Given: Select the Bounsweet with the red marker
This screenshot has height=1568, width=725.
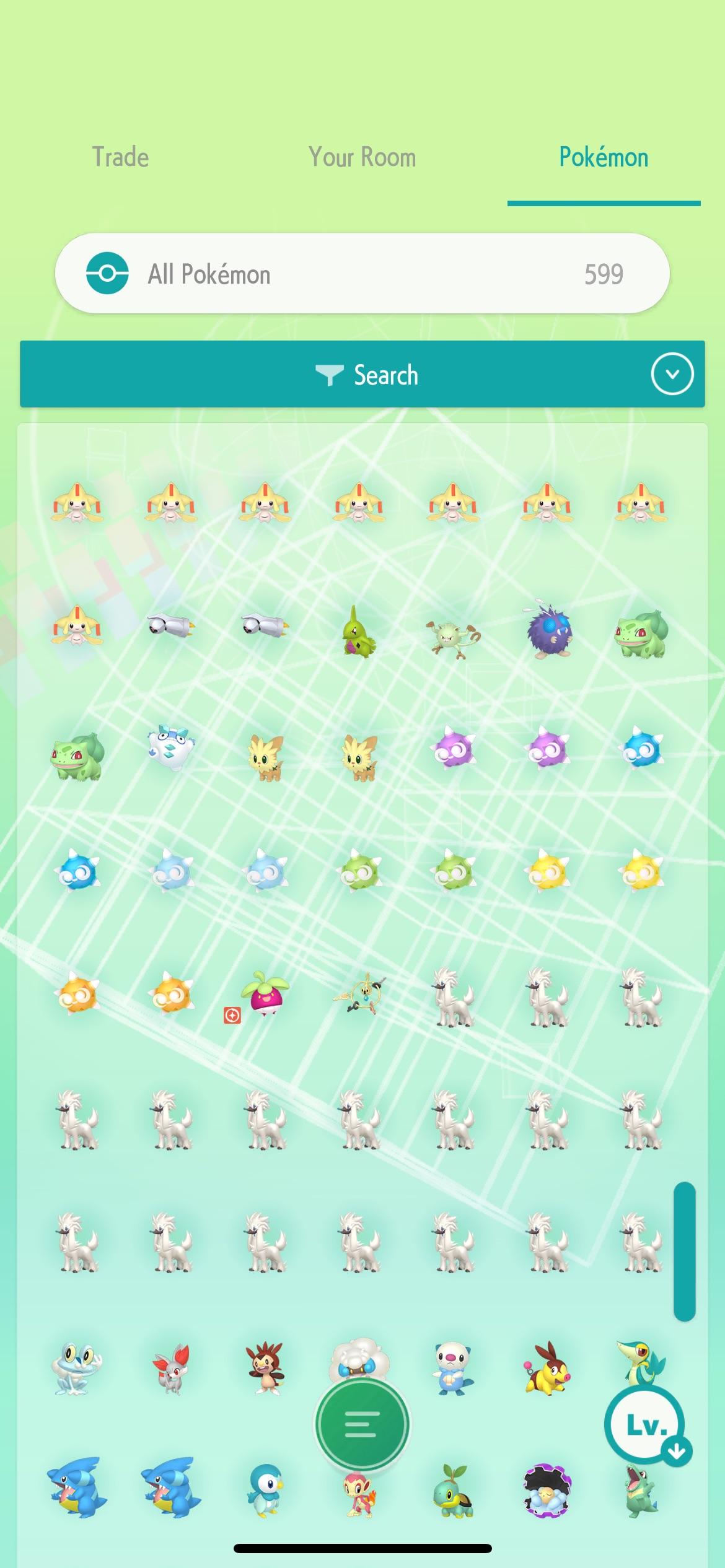Looking at the screenshot, I should [266, 993].
